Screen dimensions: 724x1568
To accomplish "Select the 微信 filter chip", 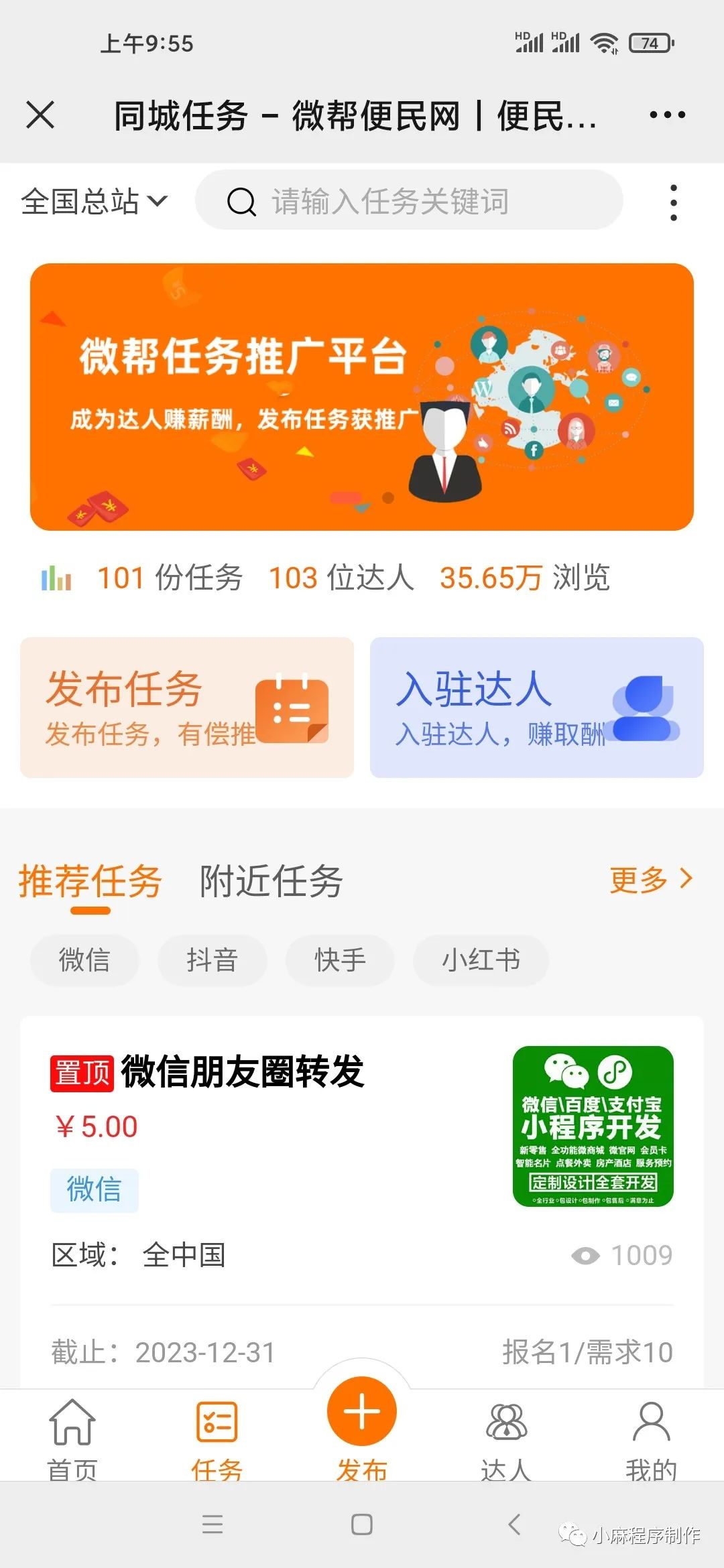I will 84,960.
